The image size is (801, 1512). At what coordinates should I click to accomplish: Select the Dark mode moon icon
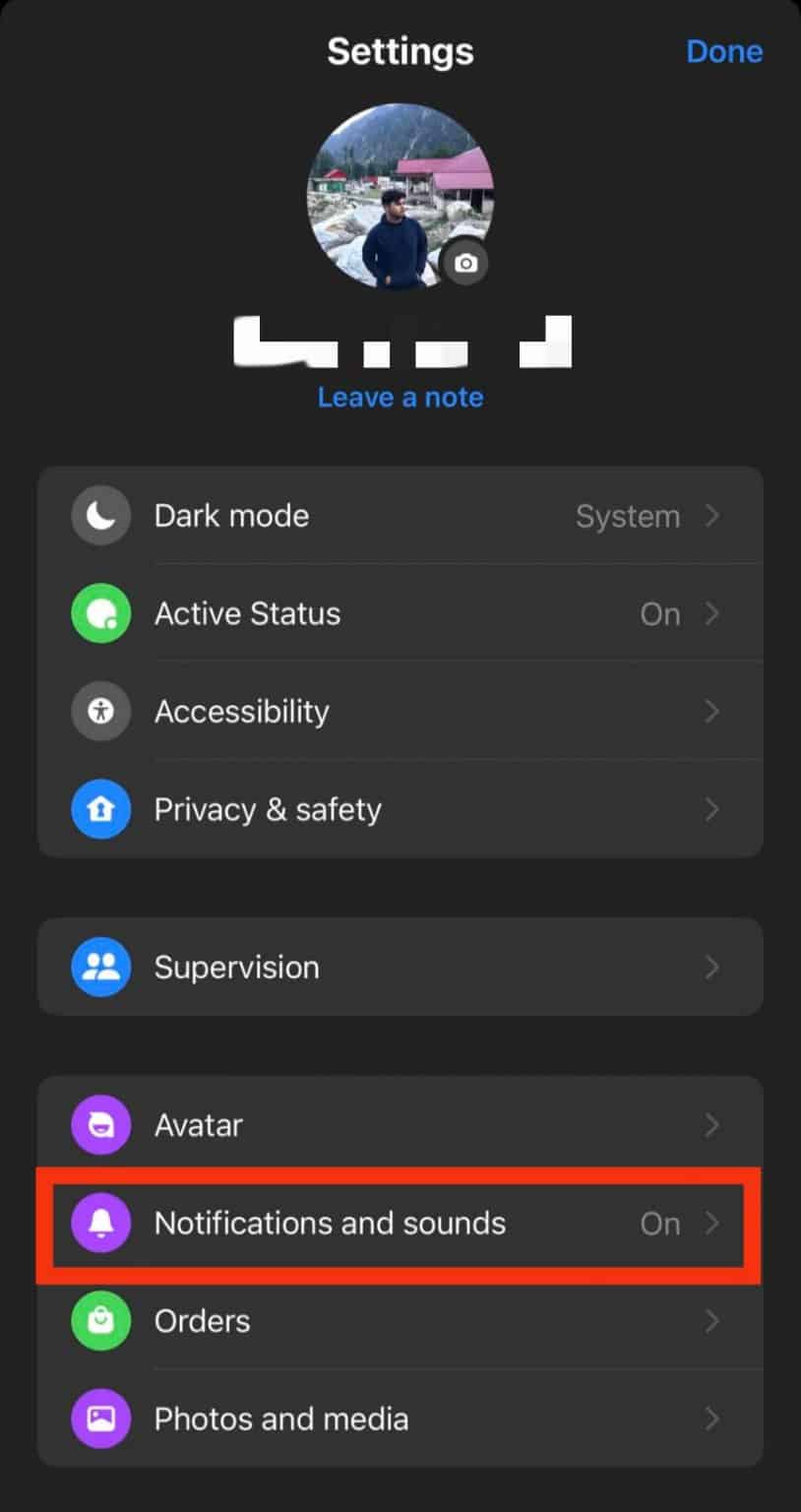click(x=100, y=515)
